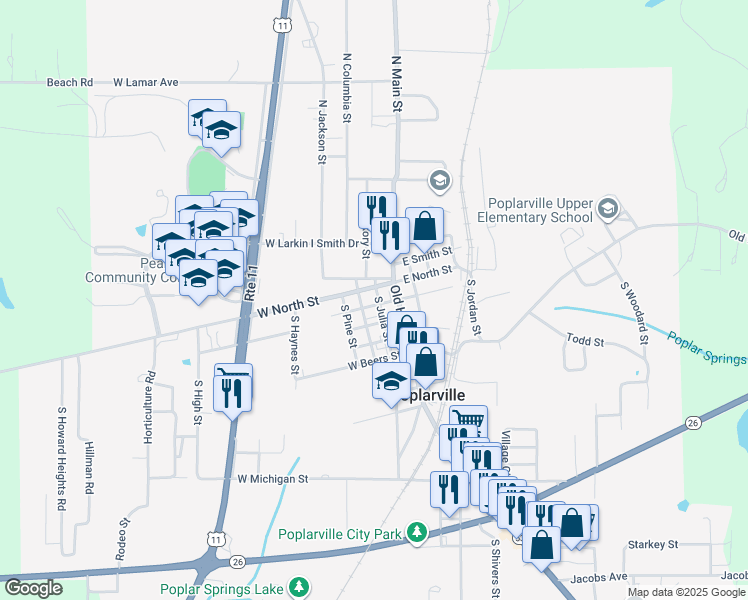Tap the school marker near W Lamar Ave

tap(220, 133)
